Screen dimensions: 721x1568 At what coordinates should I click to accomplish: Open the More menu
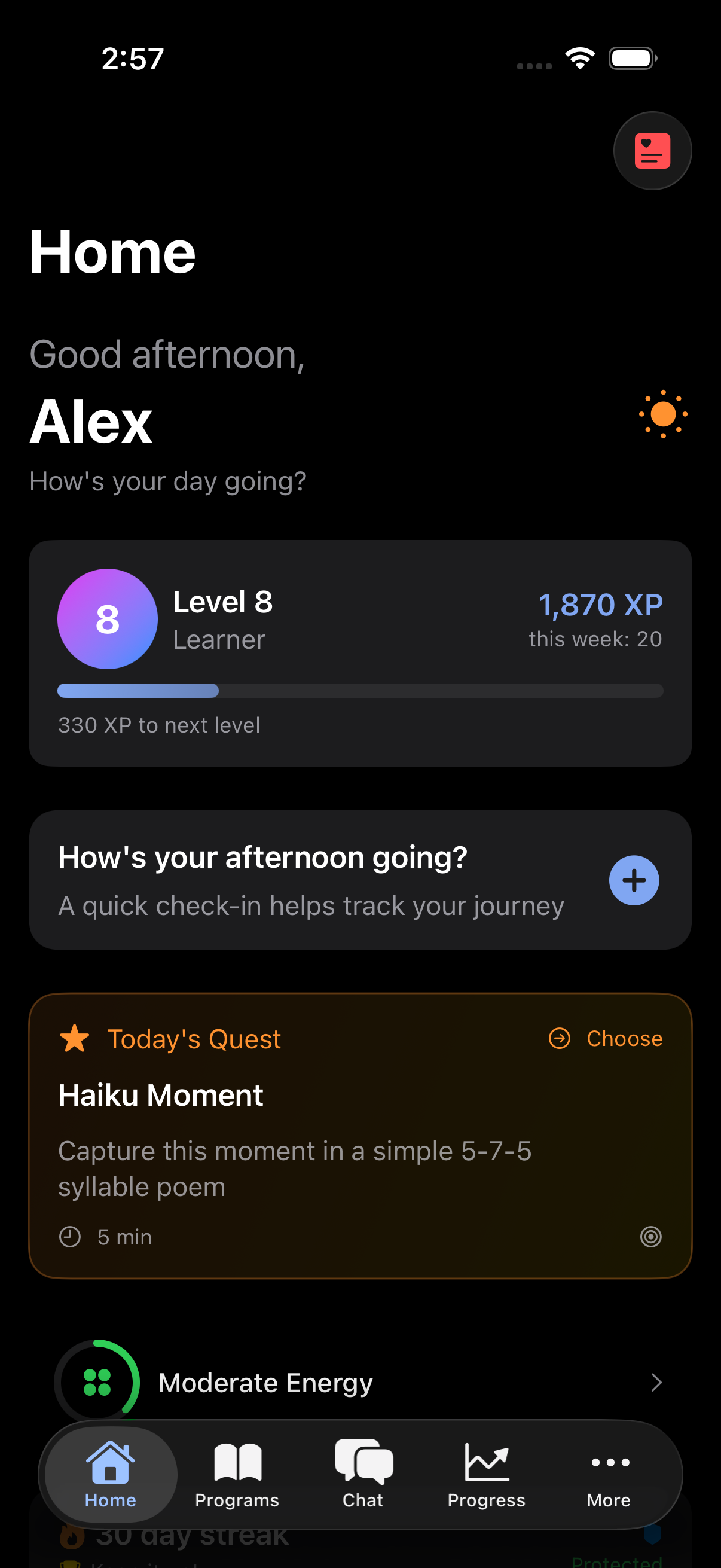coord(609,1473)
